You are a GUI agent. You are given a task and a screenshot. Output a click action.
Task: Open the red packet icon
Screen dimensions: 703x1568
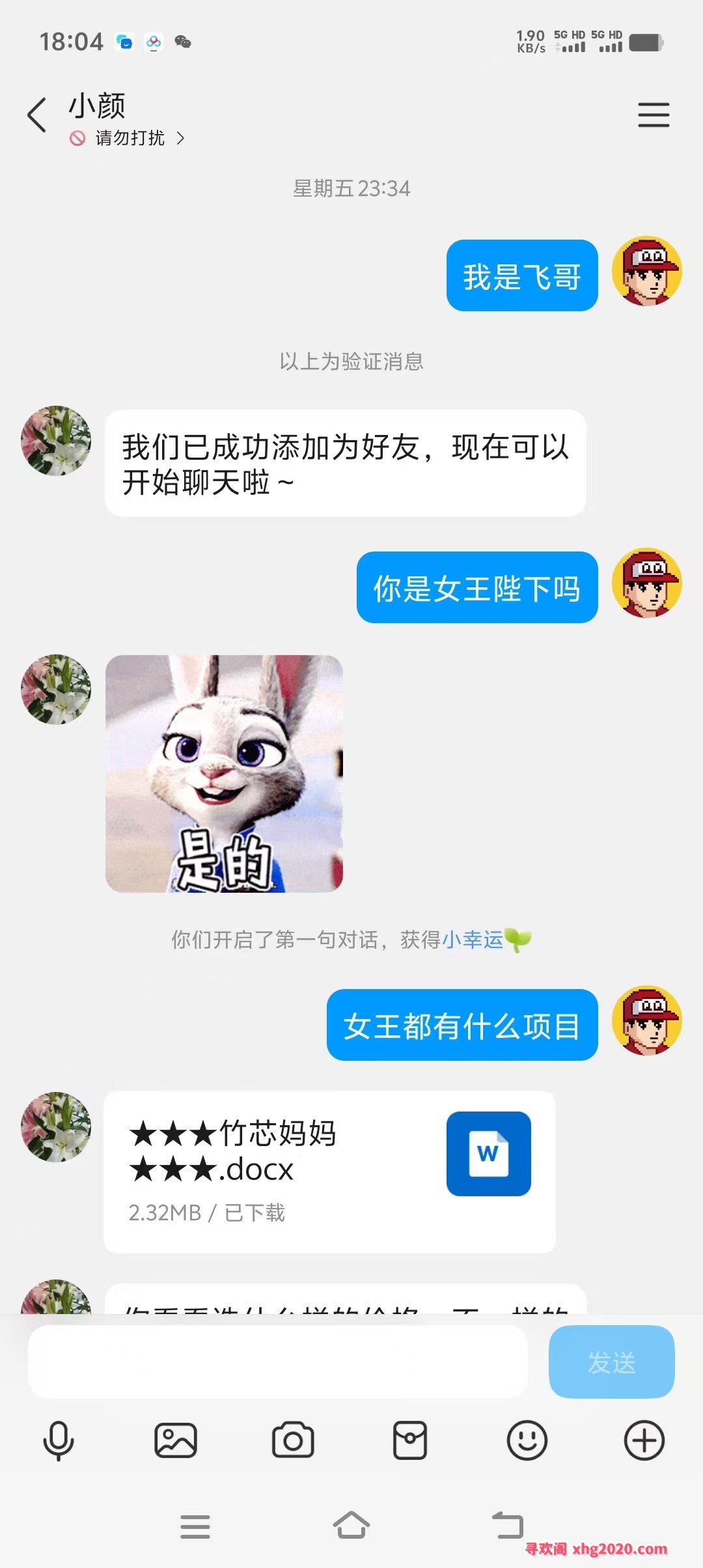point(410,1440)
